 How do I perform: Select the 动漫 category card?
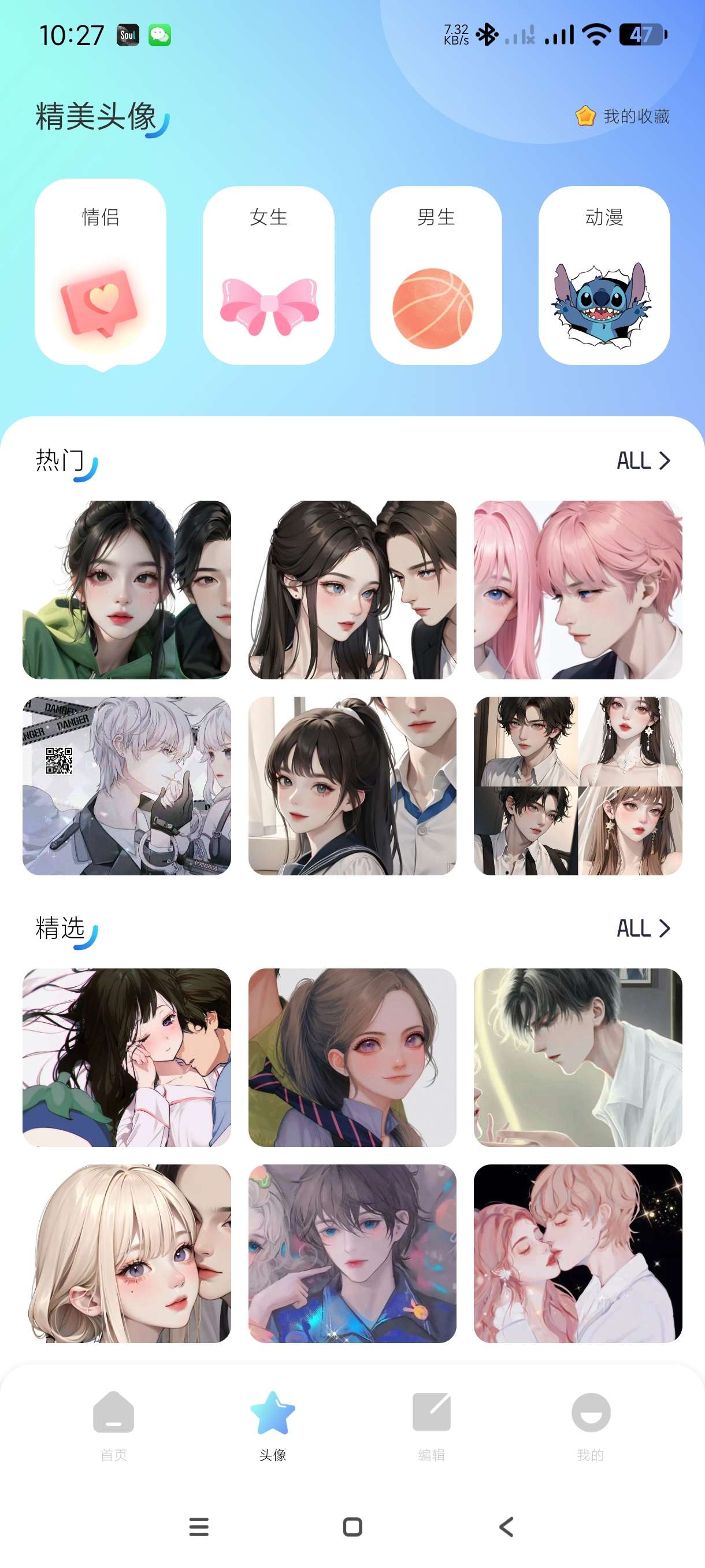[603, 275]
